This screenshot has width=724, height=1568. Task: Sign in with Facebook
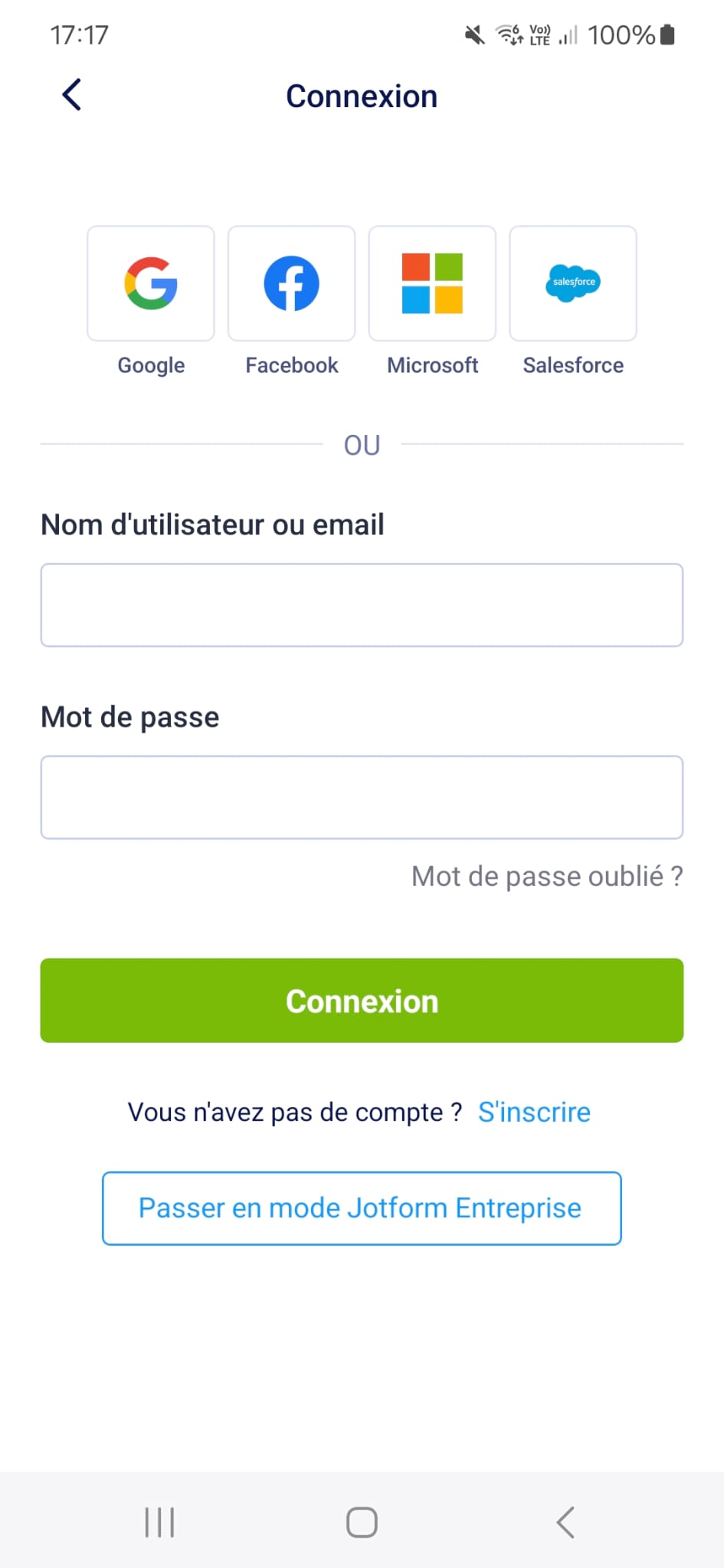click(292, 283)
